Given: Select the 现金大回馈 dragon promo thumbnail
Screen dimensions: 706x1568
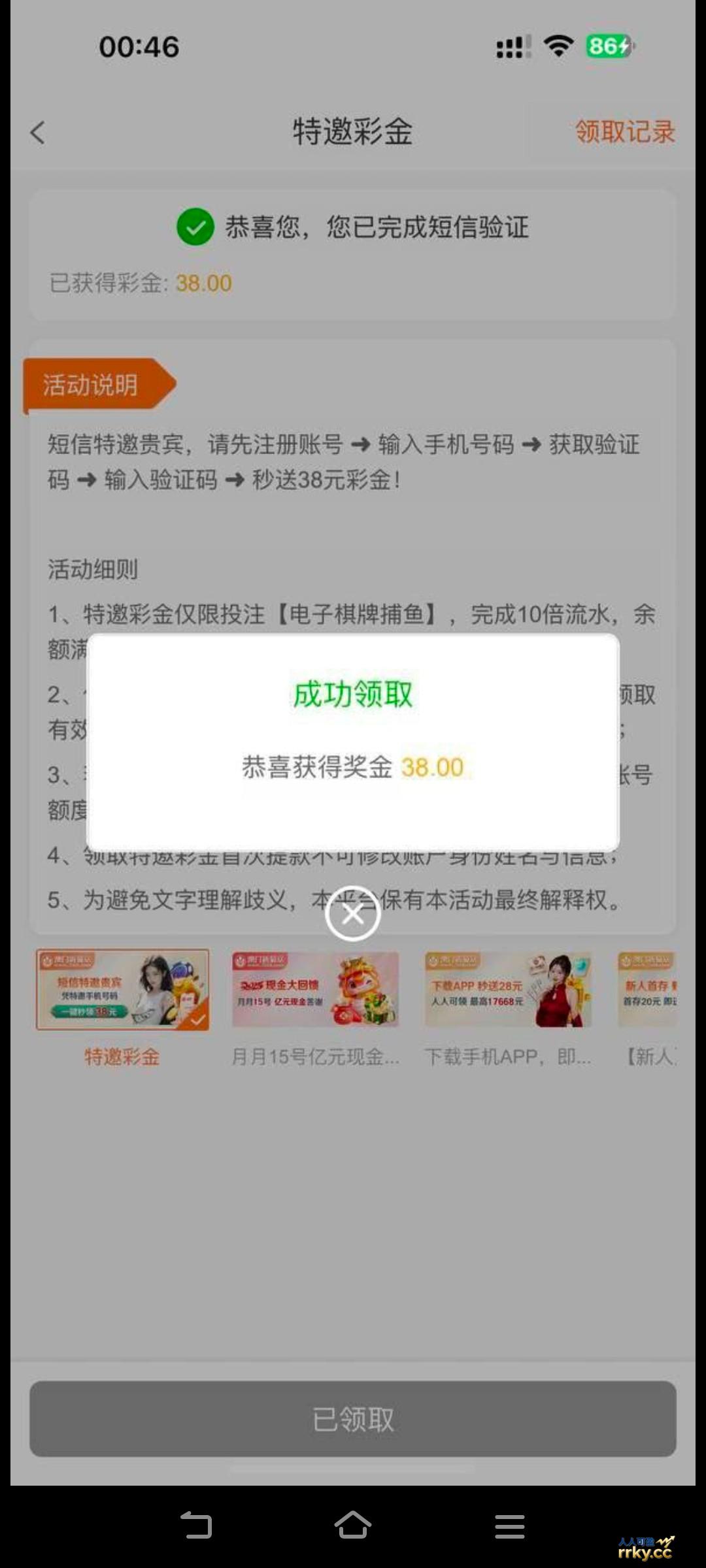Looking at the screenshot, I should point(315,990).
